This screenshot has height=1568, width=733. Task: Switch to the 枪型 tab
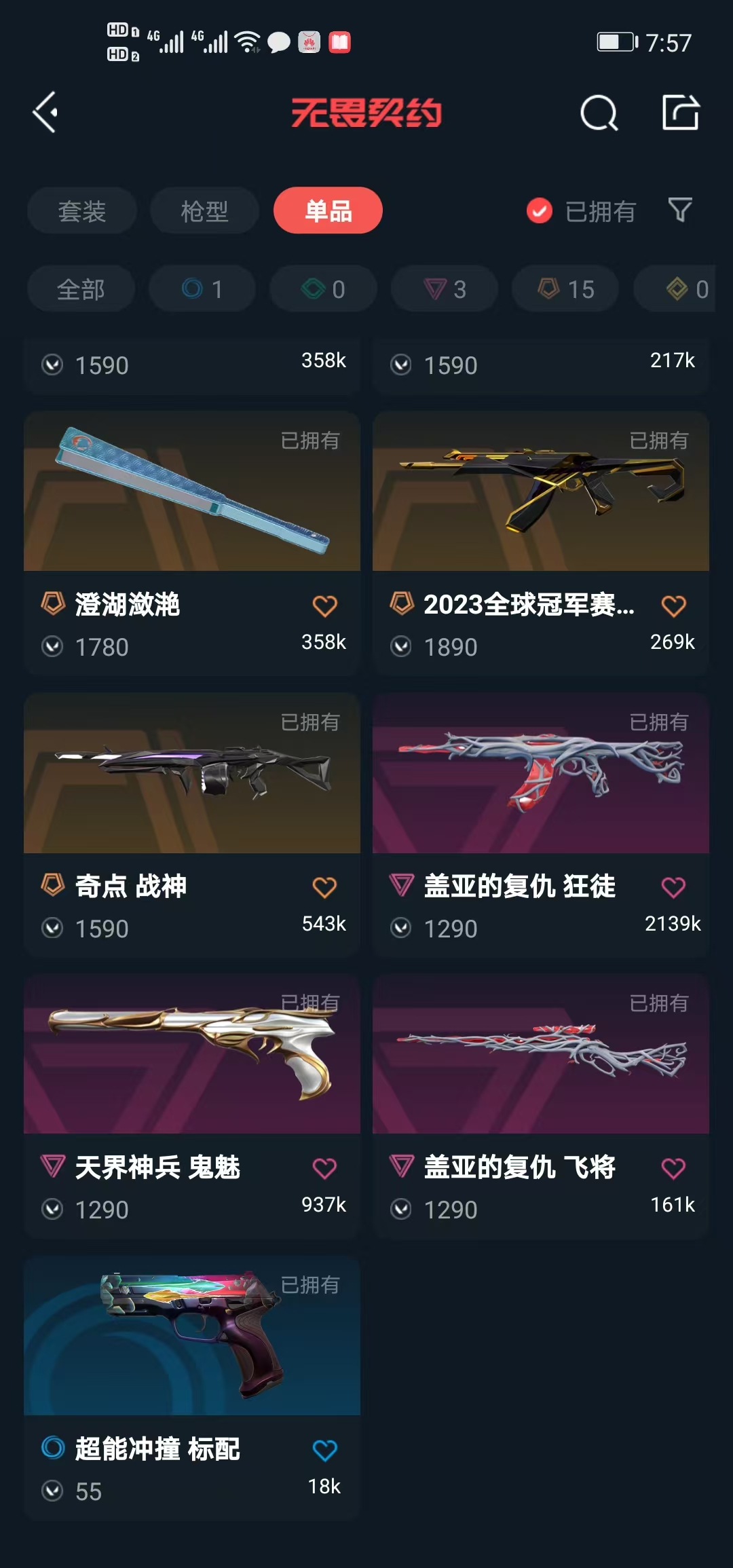coord(204,211)
